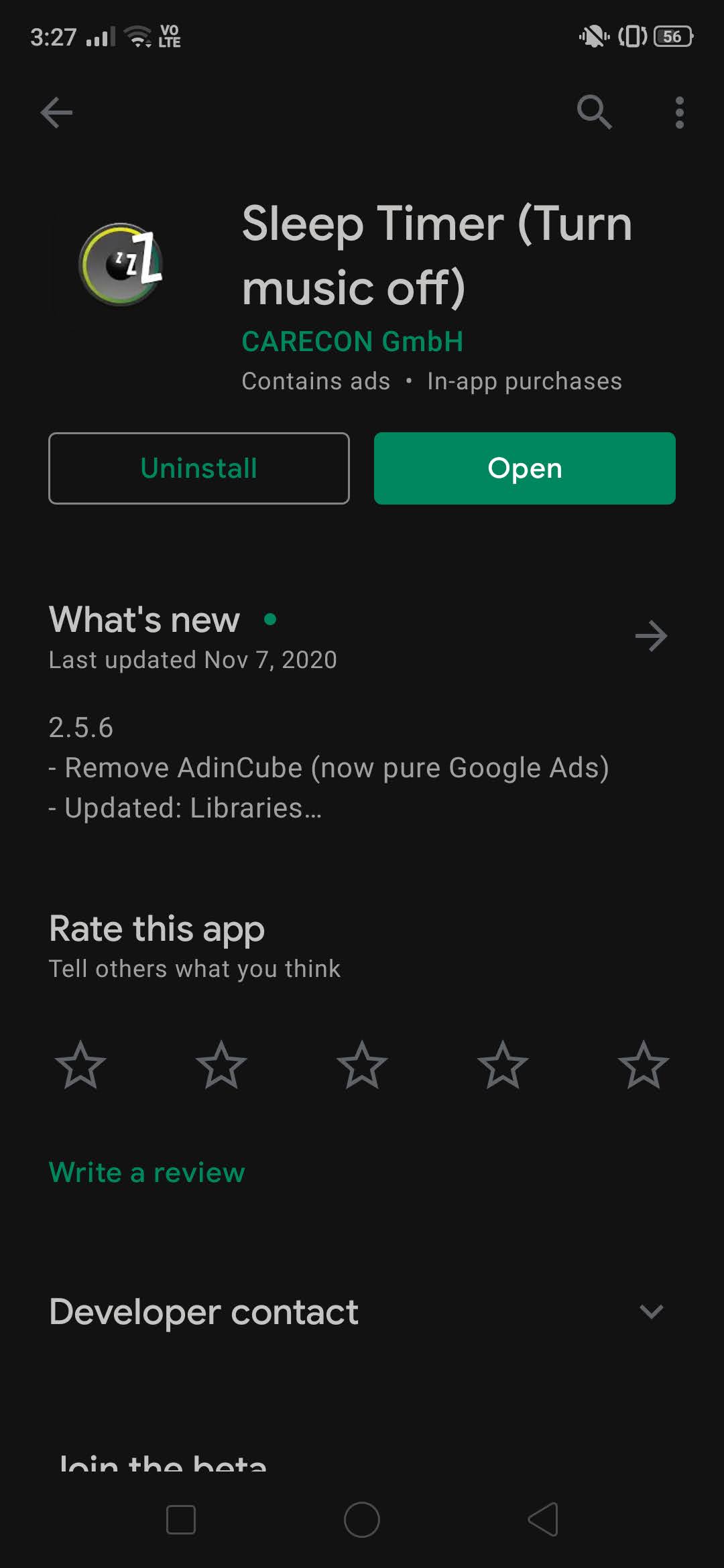724x1568 pixels.
Task: Click the back arrow to leave app page
Action: pos(56,113)
